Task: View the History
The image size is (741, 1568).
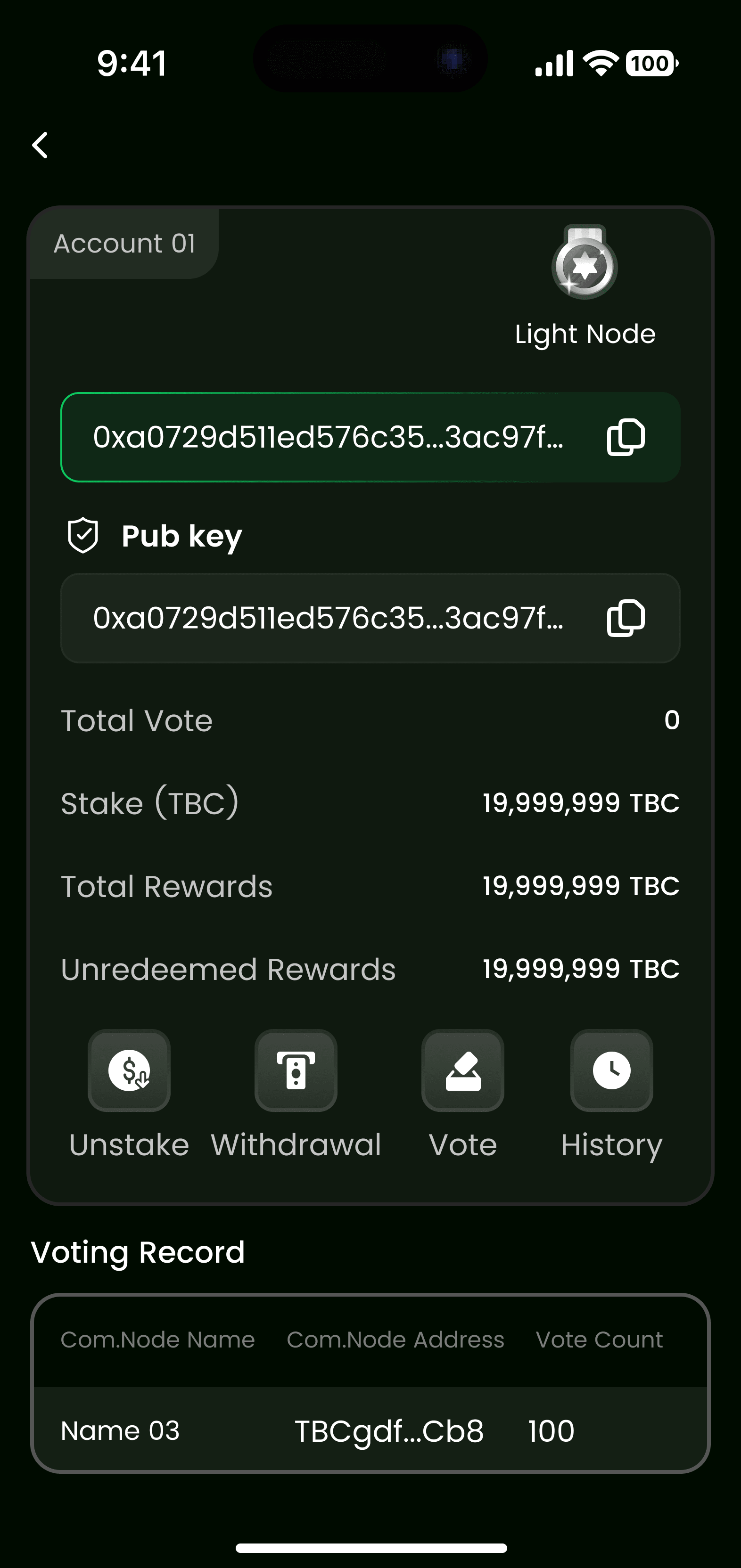Action: pos(611,1070)
